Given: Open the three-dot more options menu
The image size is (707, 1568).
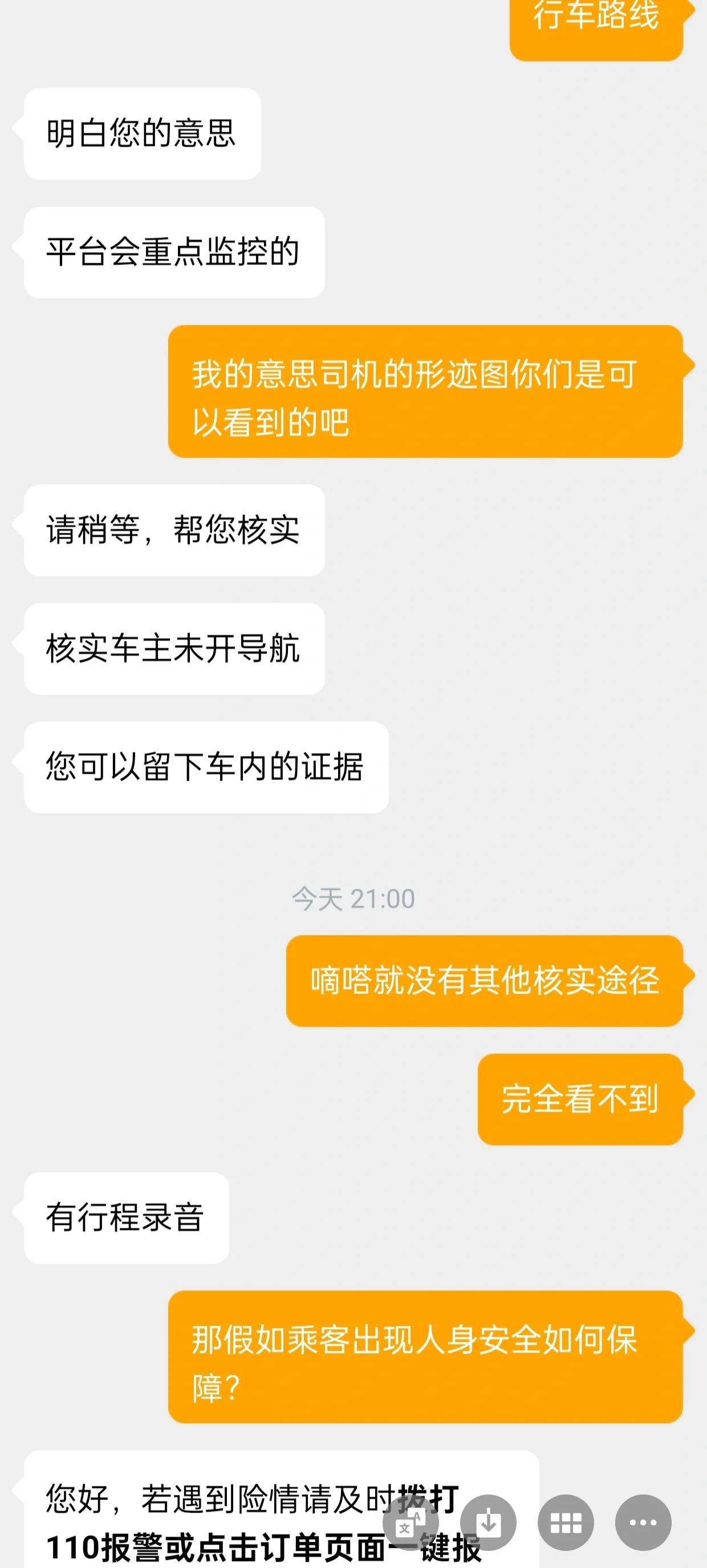Looking at the screenshot, I should pyautogui.click(x=643, y=1522).
